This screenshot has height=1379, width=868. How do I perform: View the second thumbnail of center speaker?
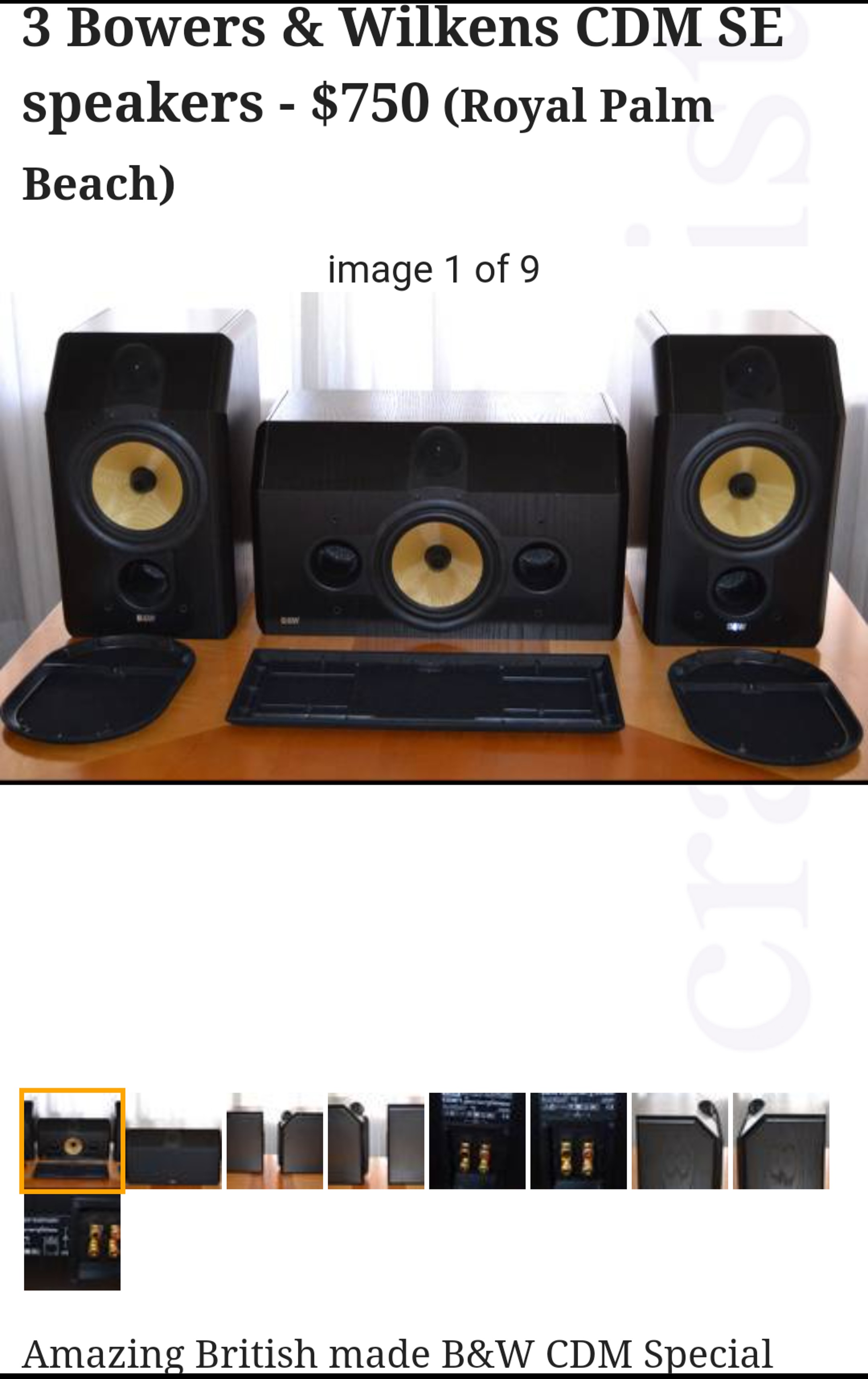(174, 1140)
